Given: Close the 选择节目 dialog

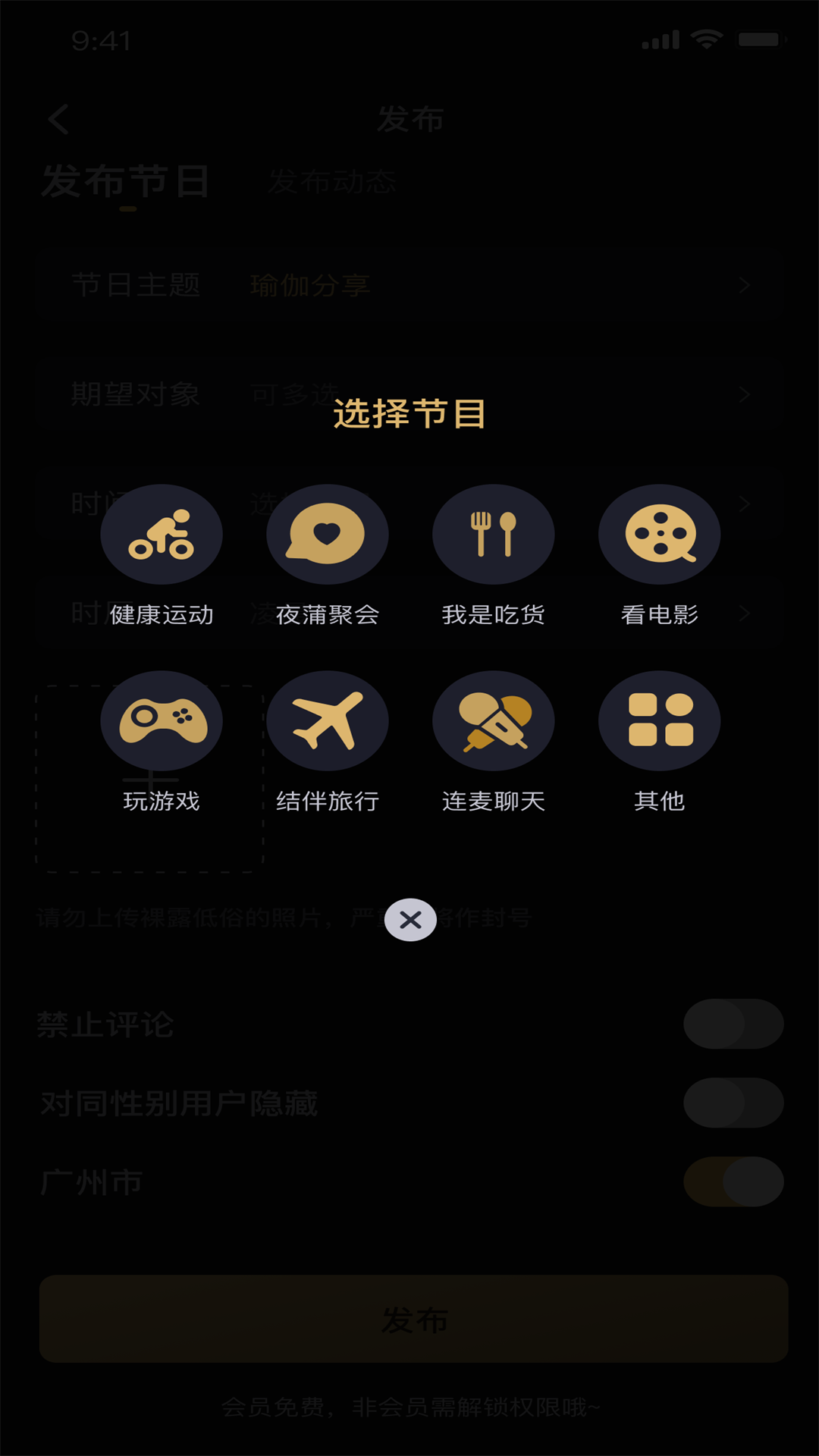Looking at the screenshot, I should tap(410, 920).
